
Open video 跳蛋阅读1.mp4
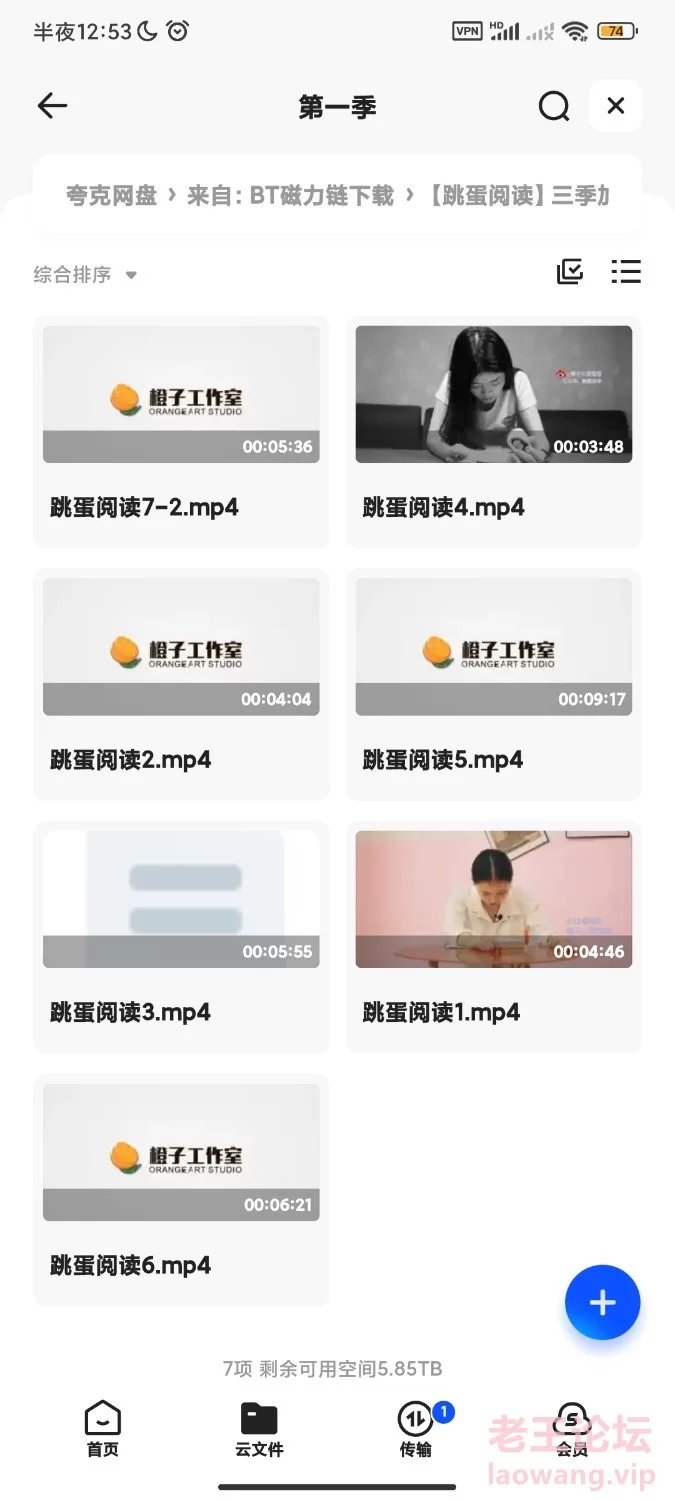(x=494, y=937)
